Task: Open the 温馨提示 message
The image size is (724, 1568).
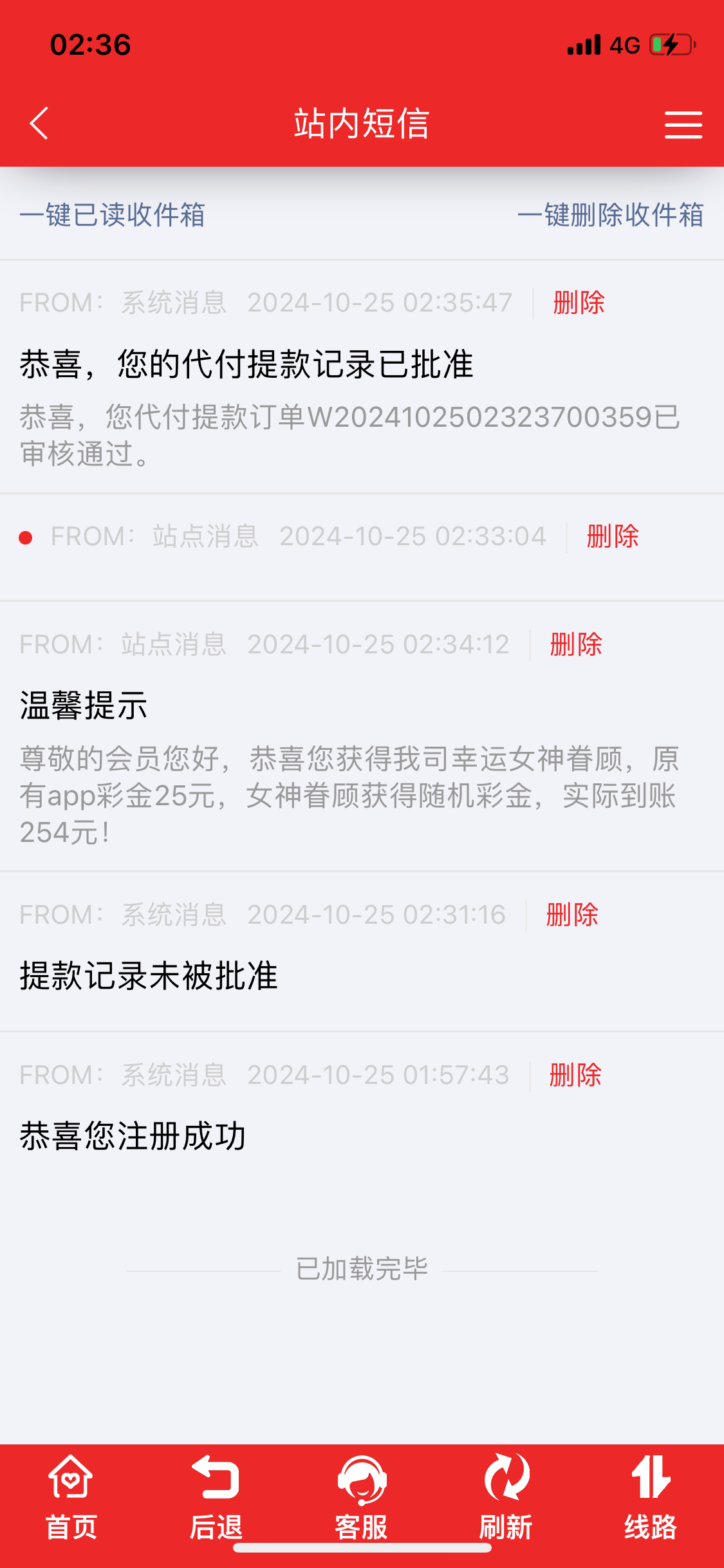Action: (x=84, y=705)
